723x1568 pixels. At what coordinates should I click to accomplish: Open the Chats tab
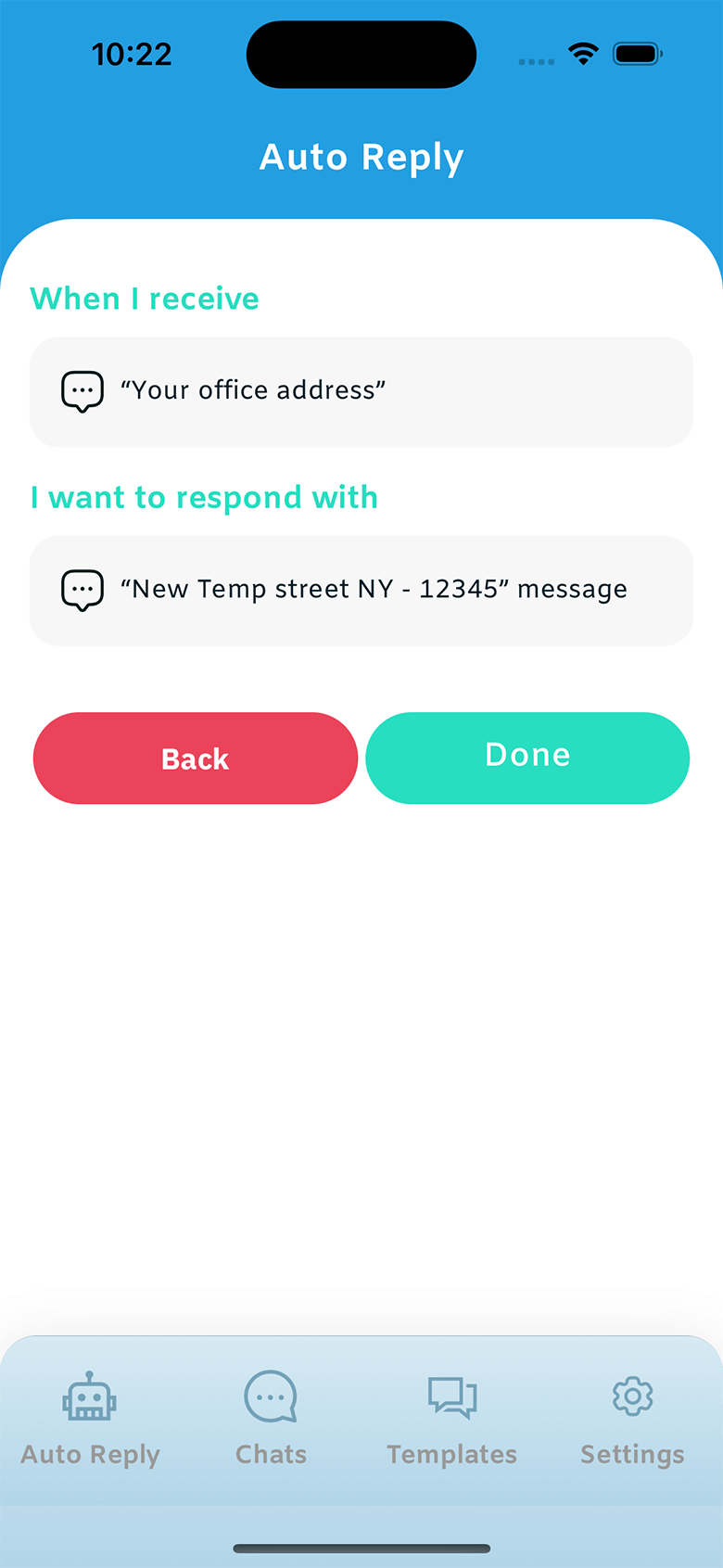(271, 1419)
